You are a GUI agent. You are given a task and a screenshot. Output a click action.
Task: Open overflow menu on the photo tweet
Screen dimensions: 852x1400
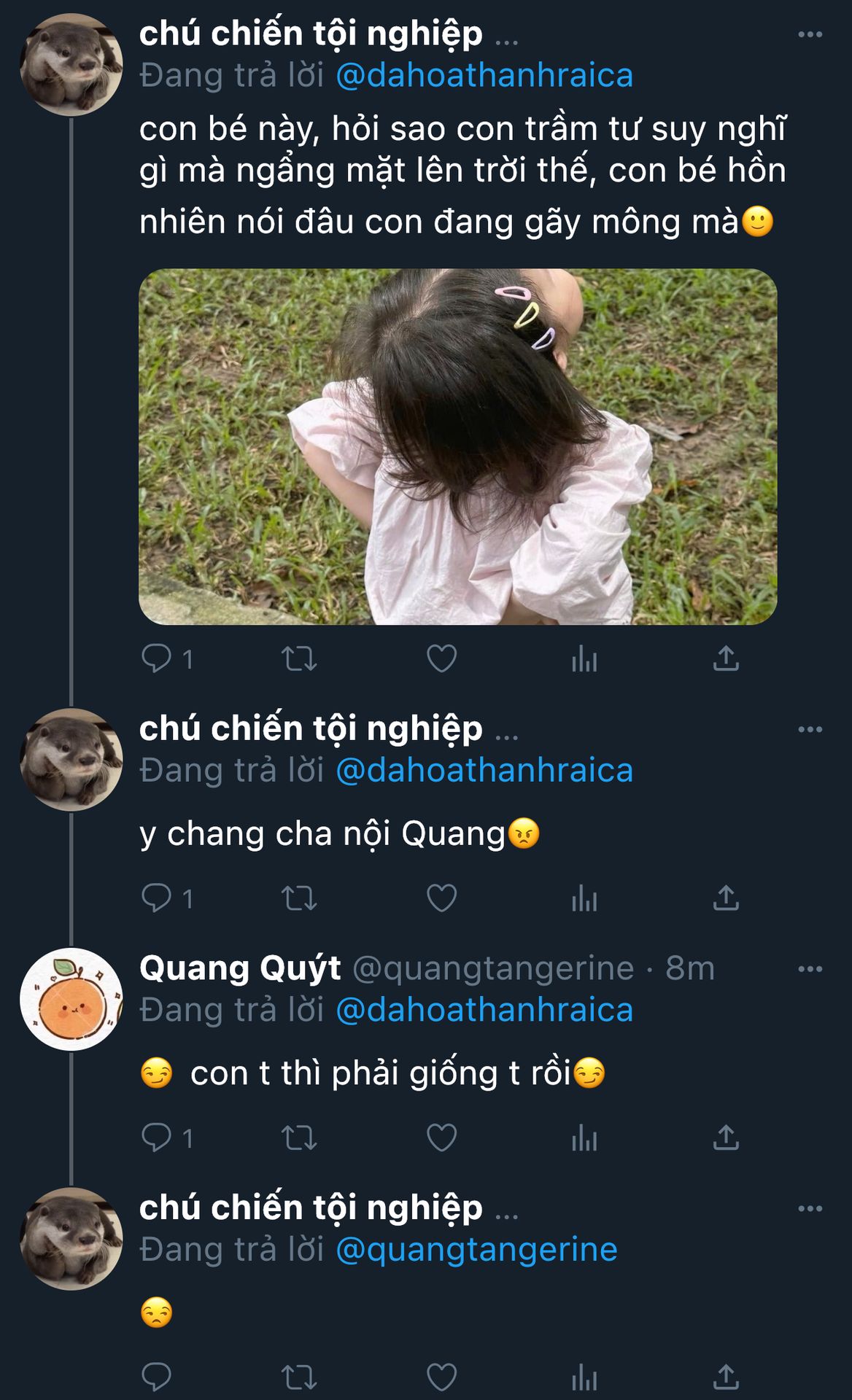810,34
